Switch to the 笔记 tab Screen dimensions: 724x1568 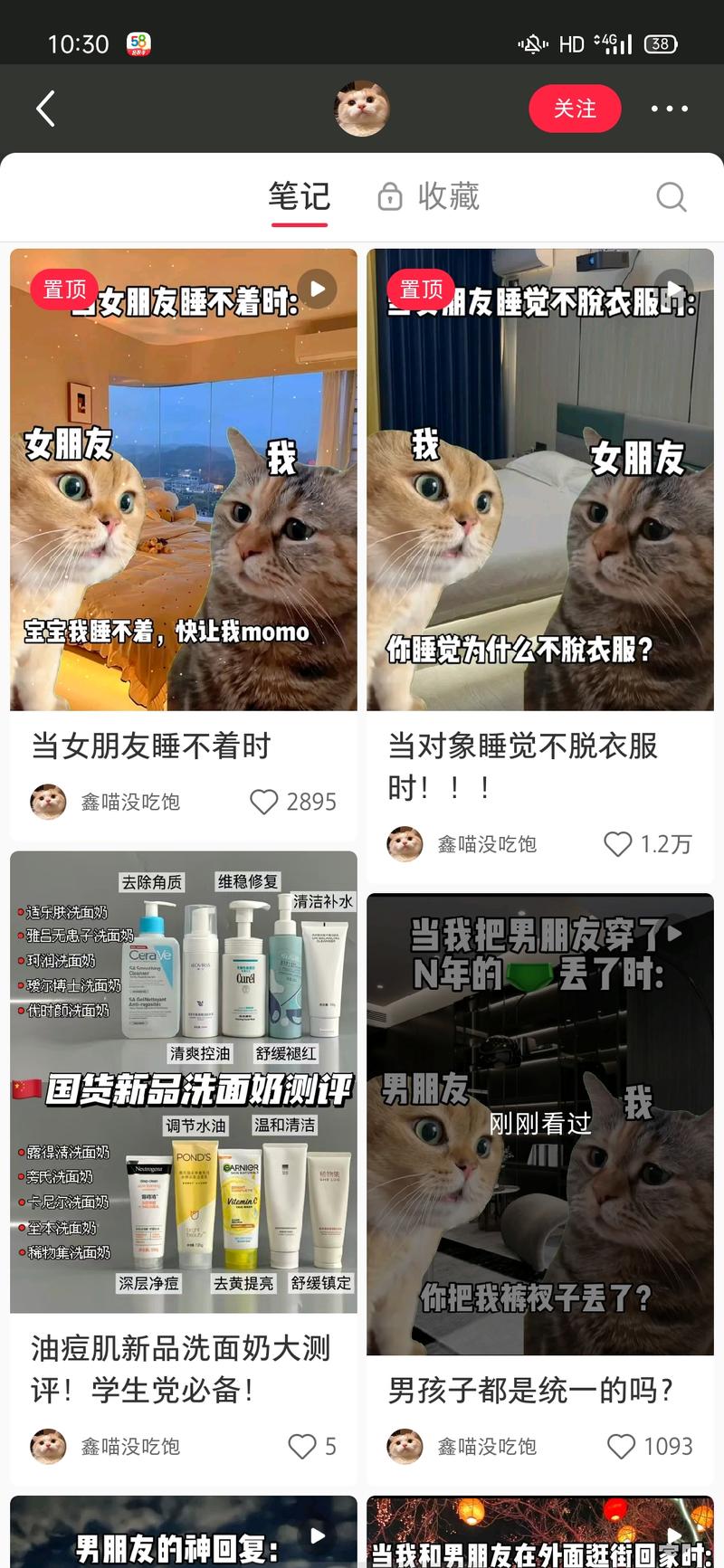pos(299,195)
